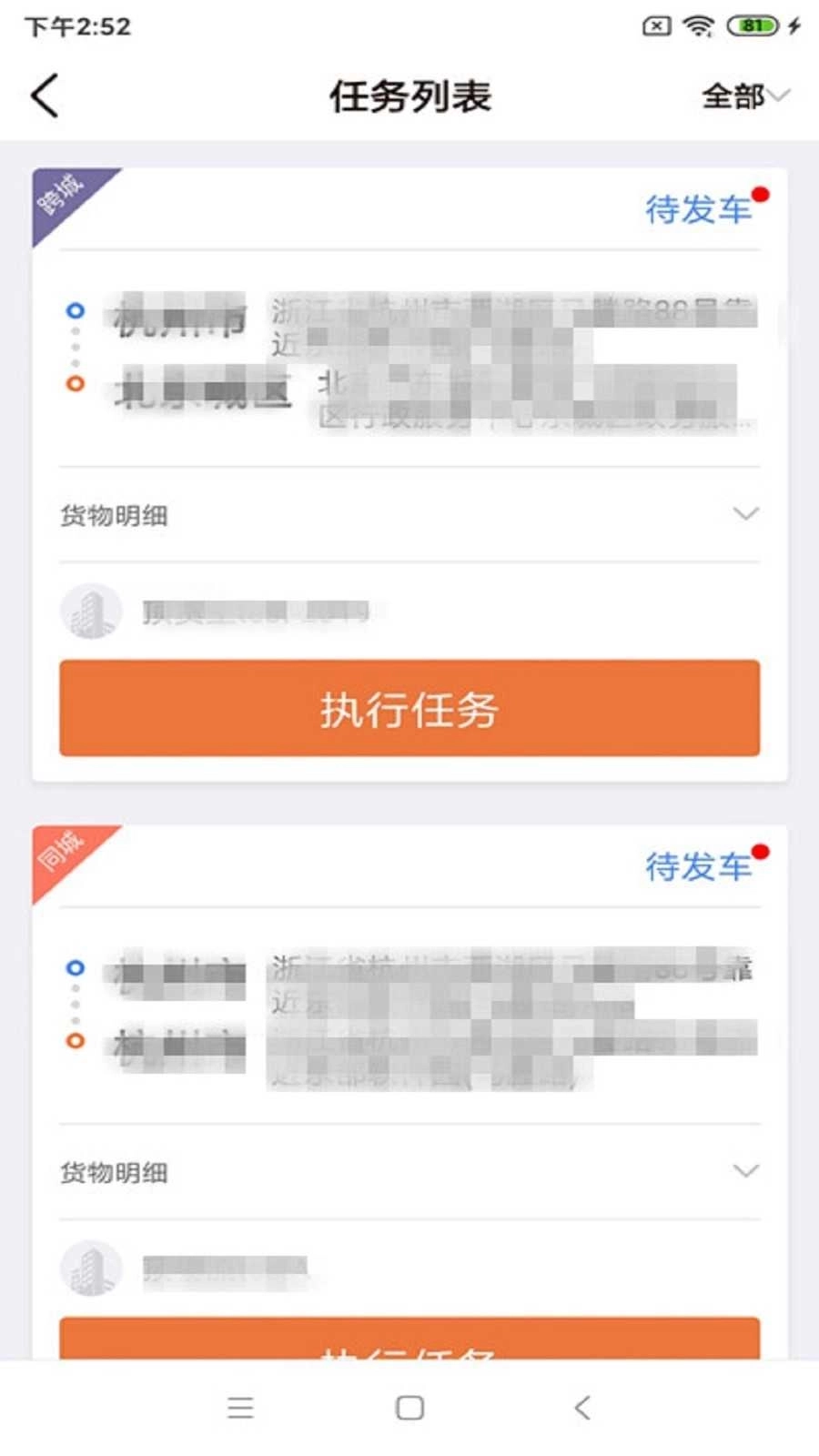Open the 全部 filter dropdown
819x1456 pixels.
pos(744,96)
